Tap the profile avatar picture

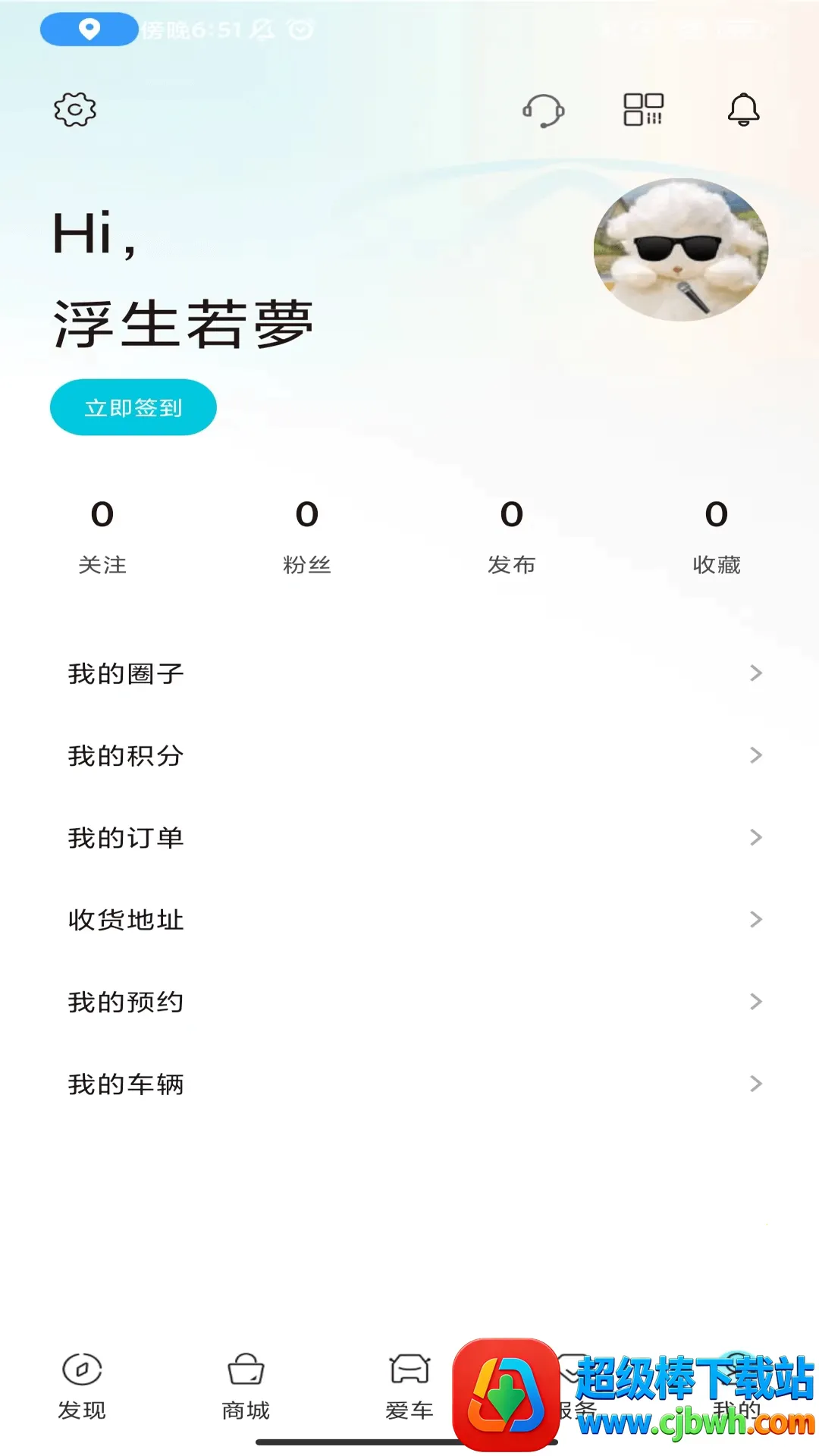tap(680, 249)
